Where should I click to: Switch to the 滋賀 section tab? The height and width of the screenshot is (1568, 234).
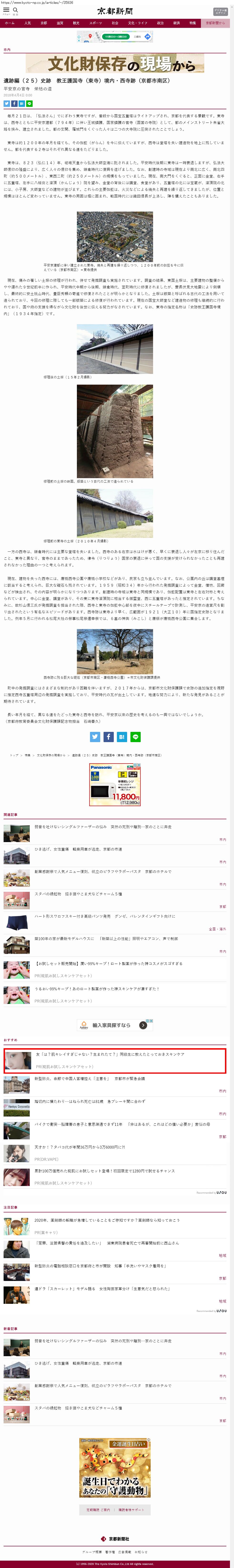(60, 23)
